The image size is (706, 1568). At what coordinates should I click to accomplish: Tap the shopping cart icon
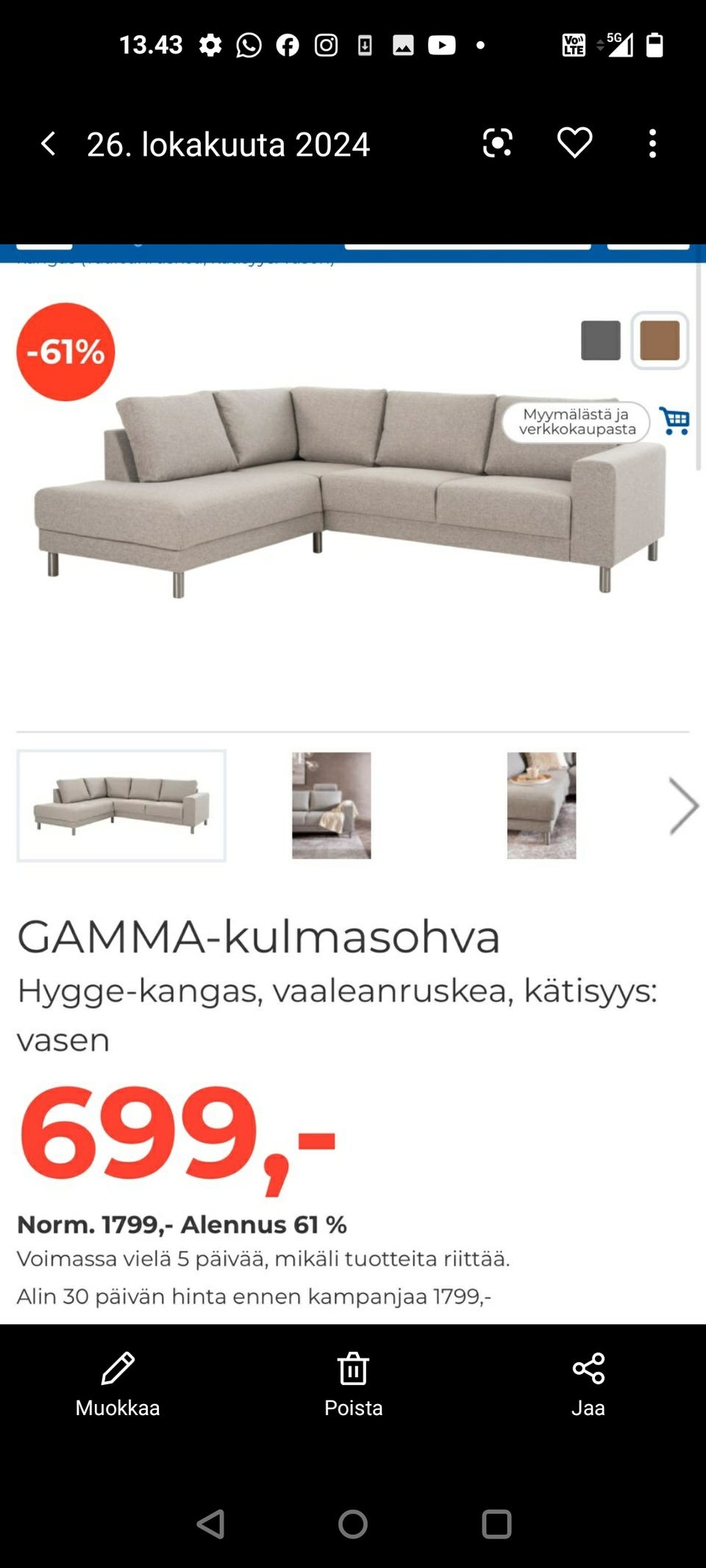[674, 420]
